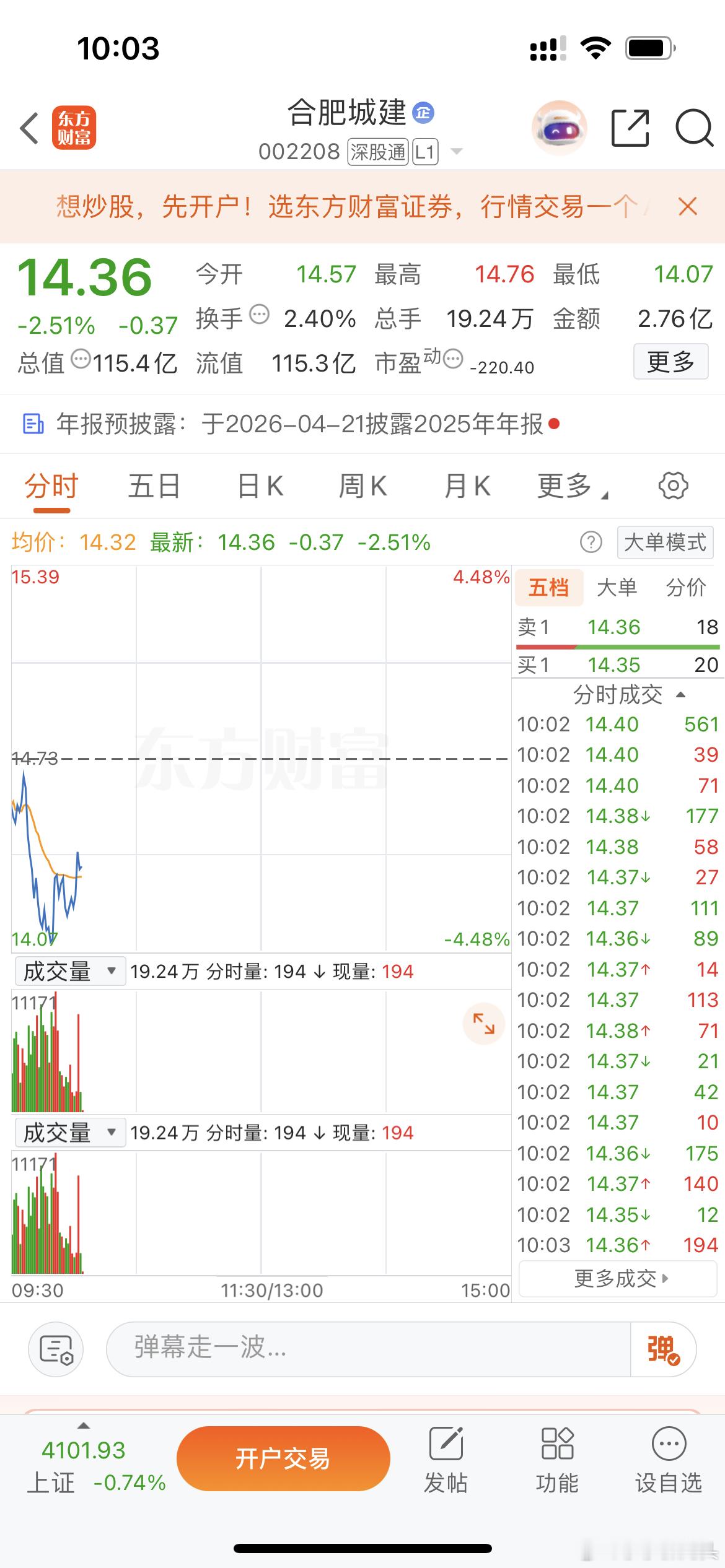Enable 大单模式 mode

click(x=664, y=542)
